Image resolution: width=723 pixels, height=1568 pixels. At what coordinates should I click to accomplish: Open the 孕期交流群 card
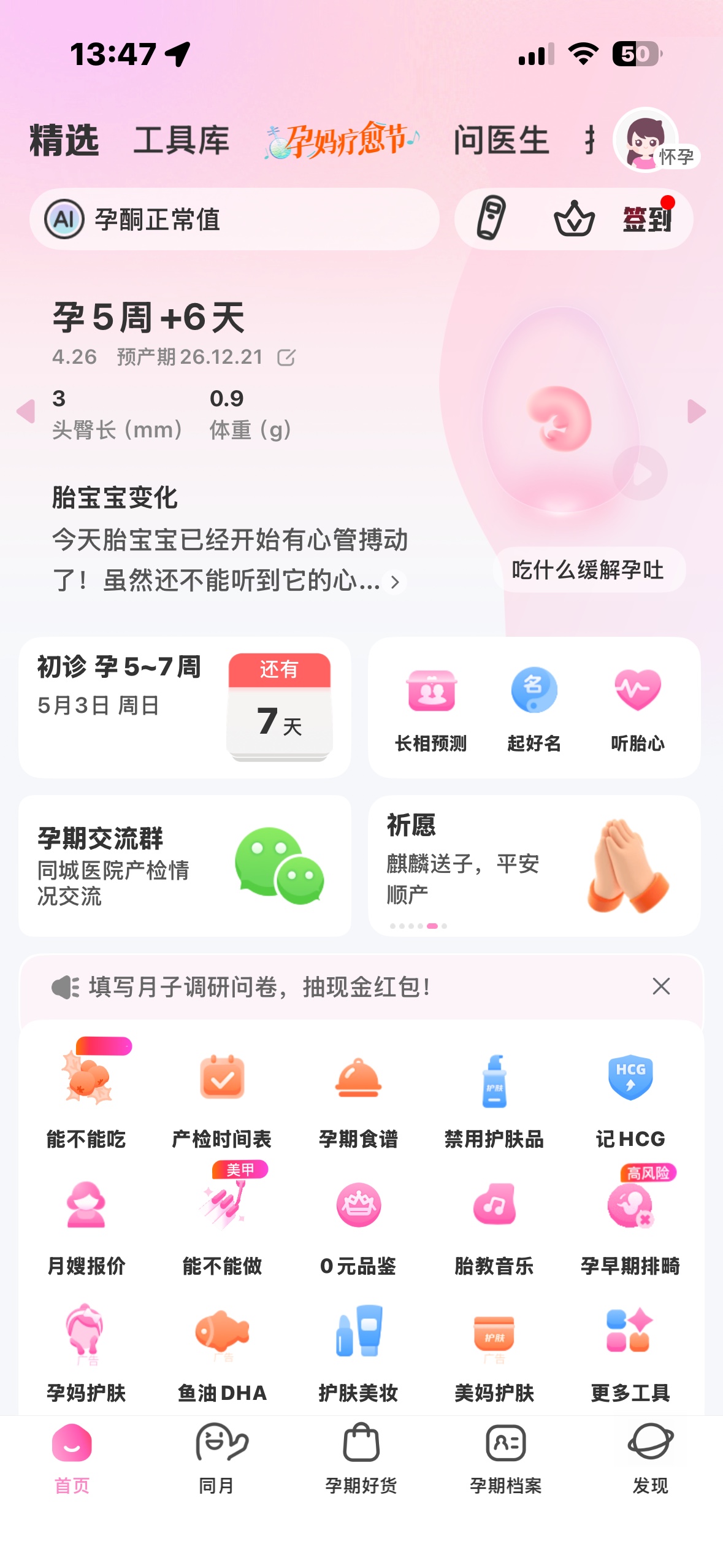184,866
